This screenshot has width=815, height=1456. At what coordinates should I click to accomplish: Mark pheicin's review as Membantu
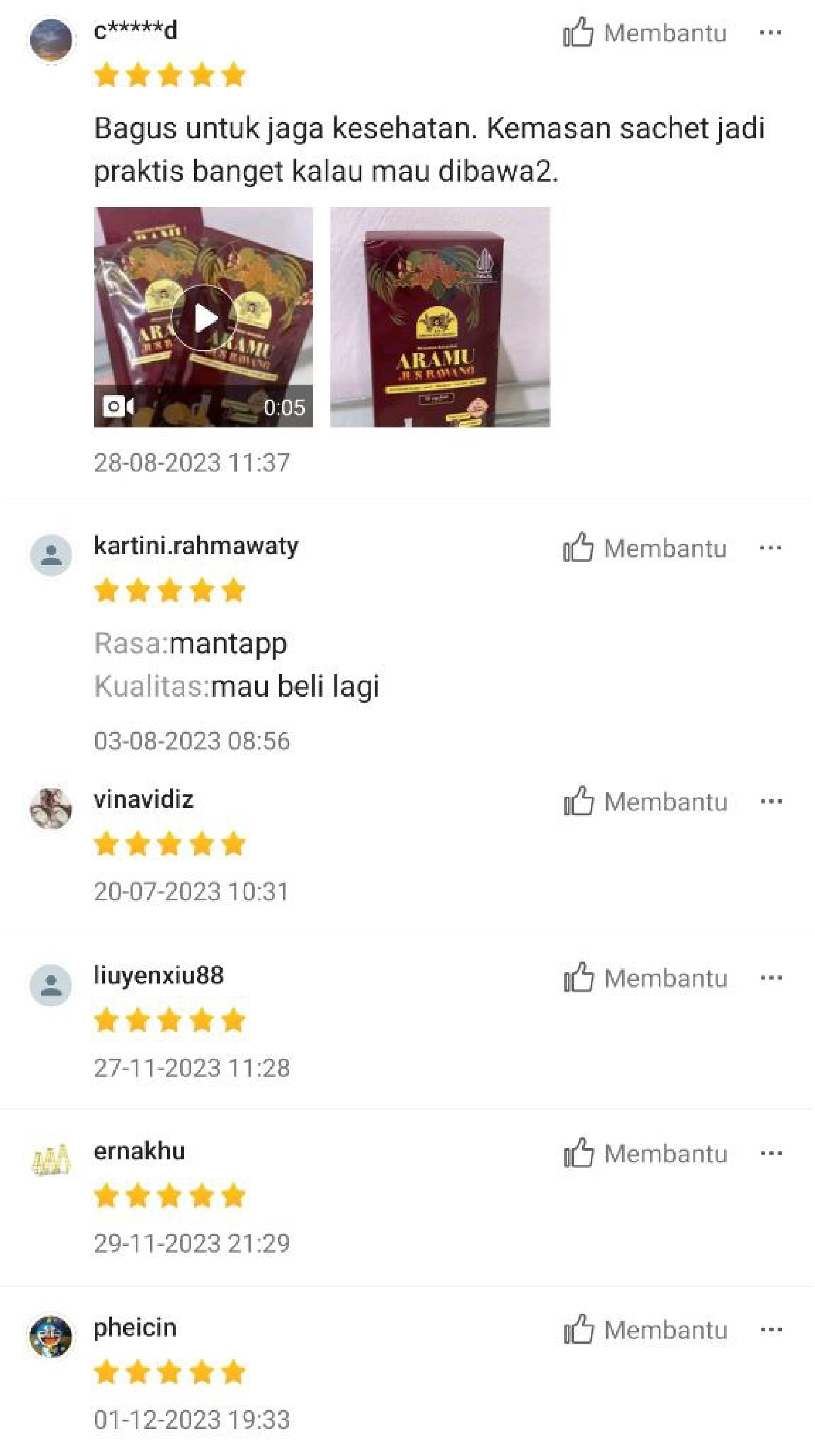(x=645, y=1330)
